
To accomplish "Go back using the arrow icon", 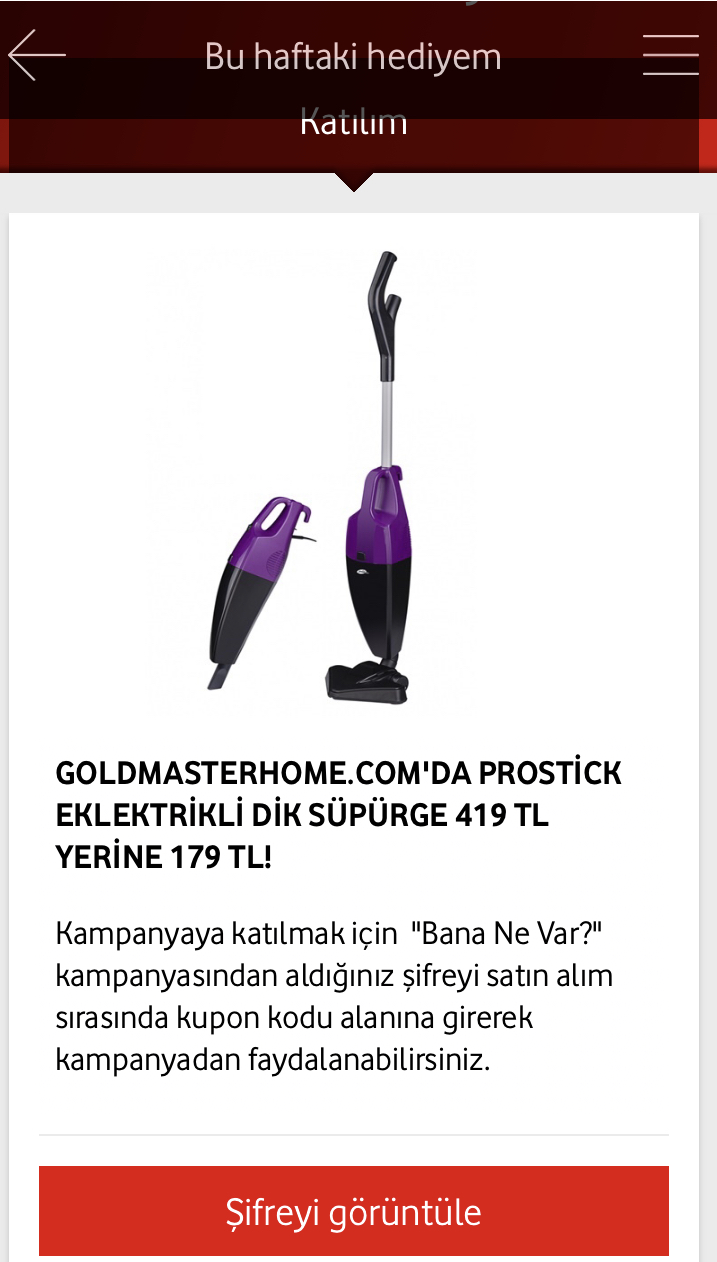I will click(37, 55).
